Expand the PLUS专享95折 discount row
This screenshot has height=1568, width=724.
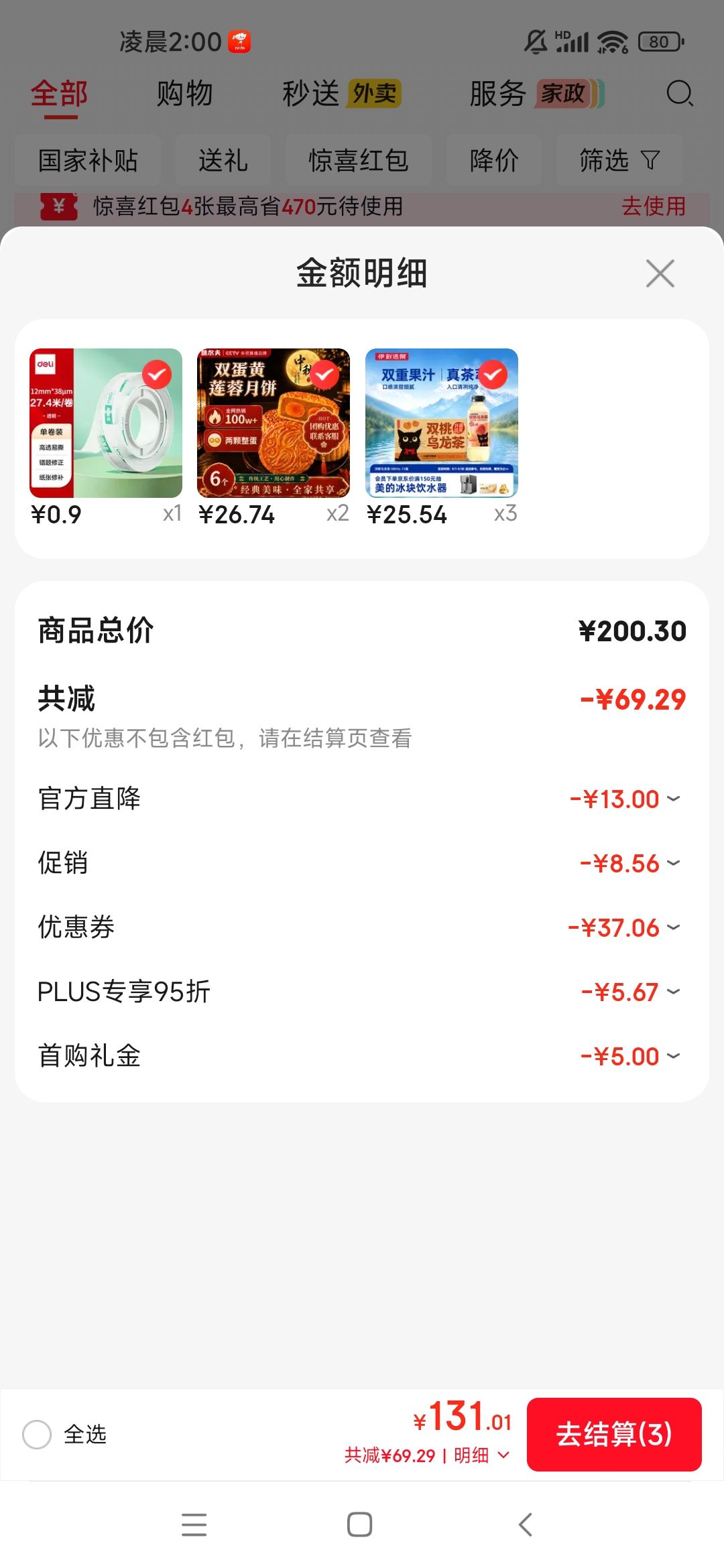tap(362, 992)
